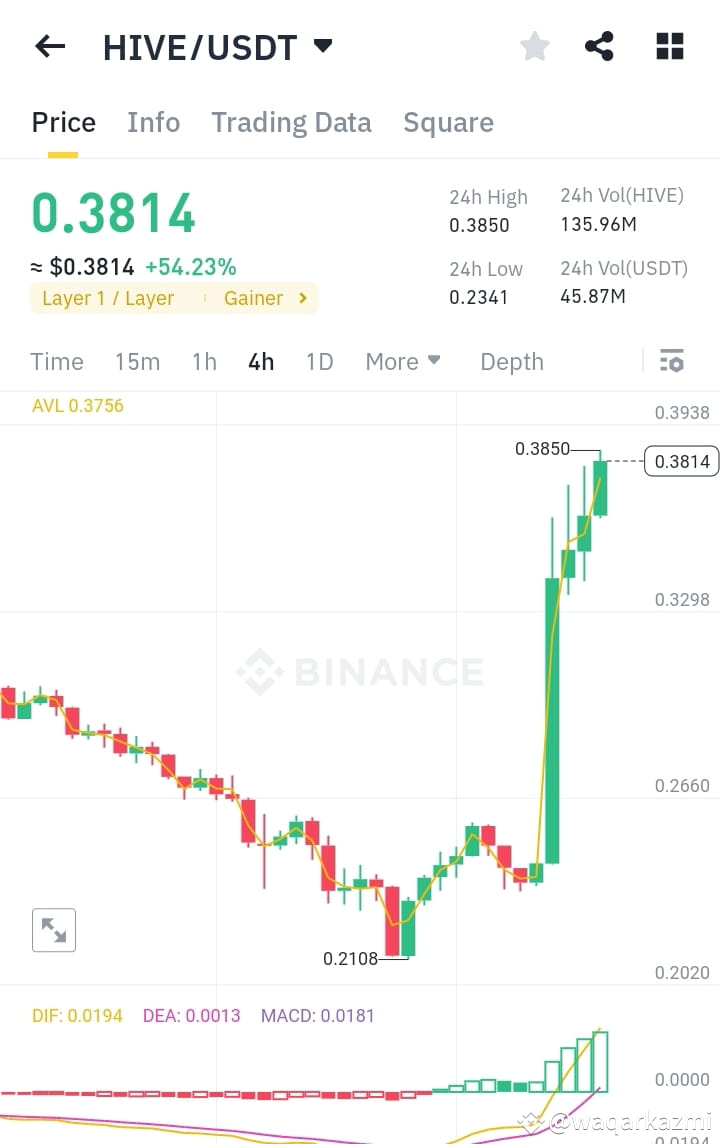The image size is (720, 1144).
Task: Switch to the 4h candle interval
Action: pyautogui.click(x=260, y=362)
